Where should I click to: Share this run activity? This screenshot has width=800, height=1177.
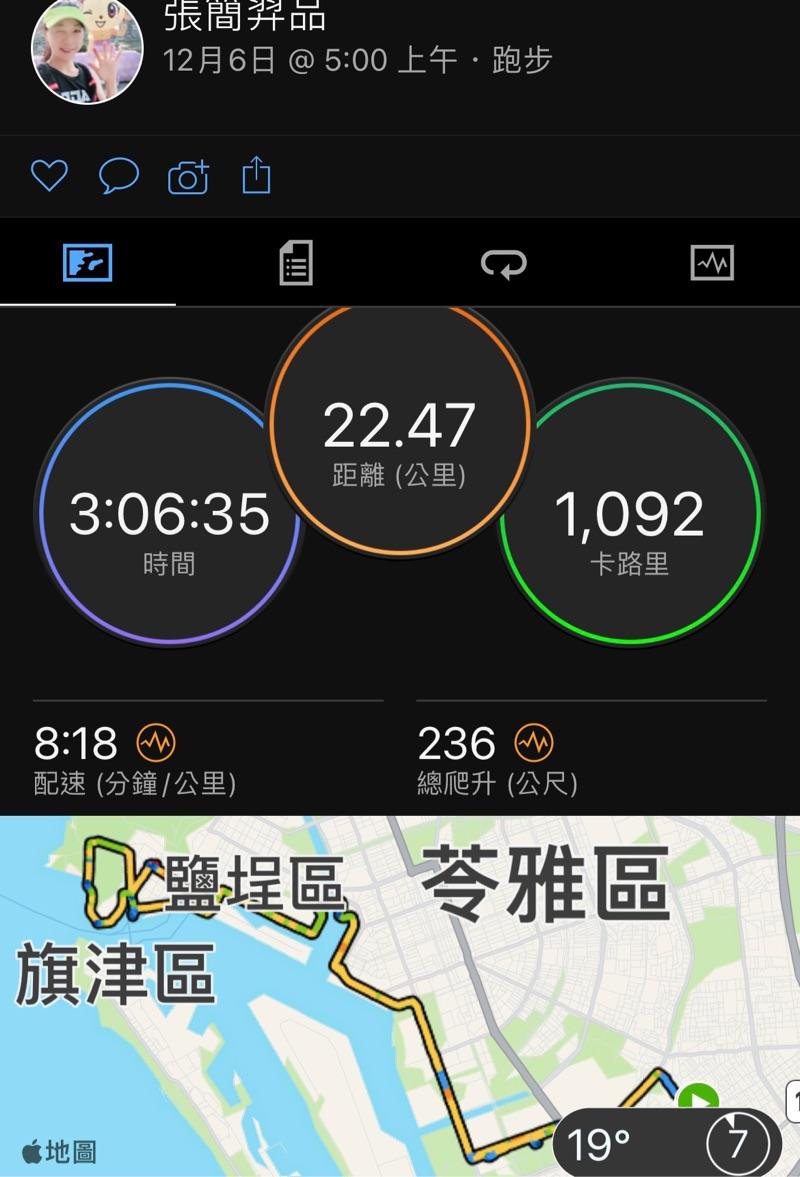click(x=257, y=175)
